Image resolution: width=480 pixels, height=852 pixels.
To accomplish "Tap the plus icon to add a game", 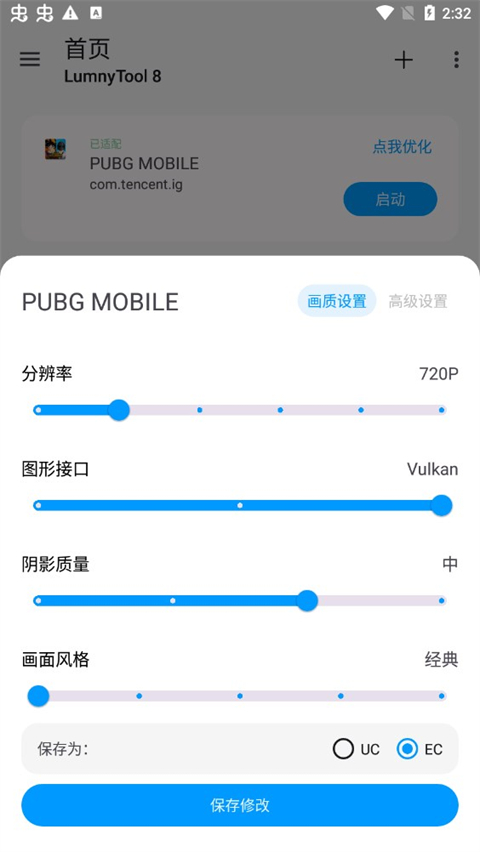I will [403, 60].
